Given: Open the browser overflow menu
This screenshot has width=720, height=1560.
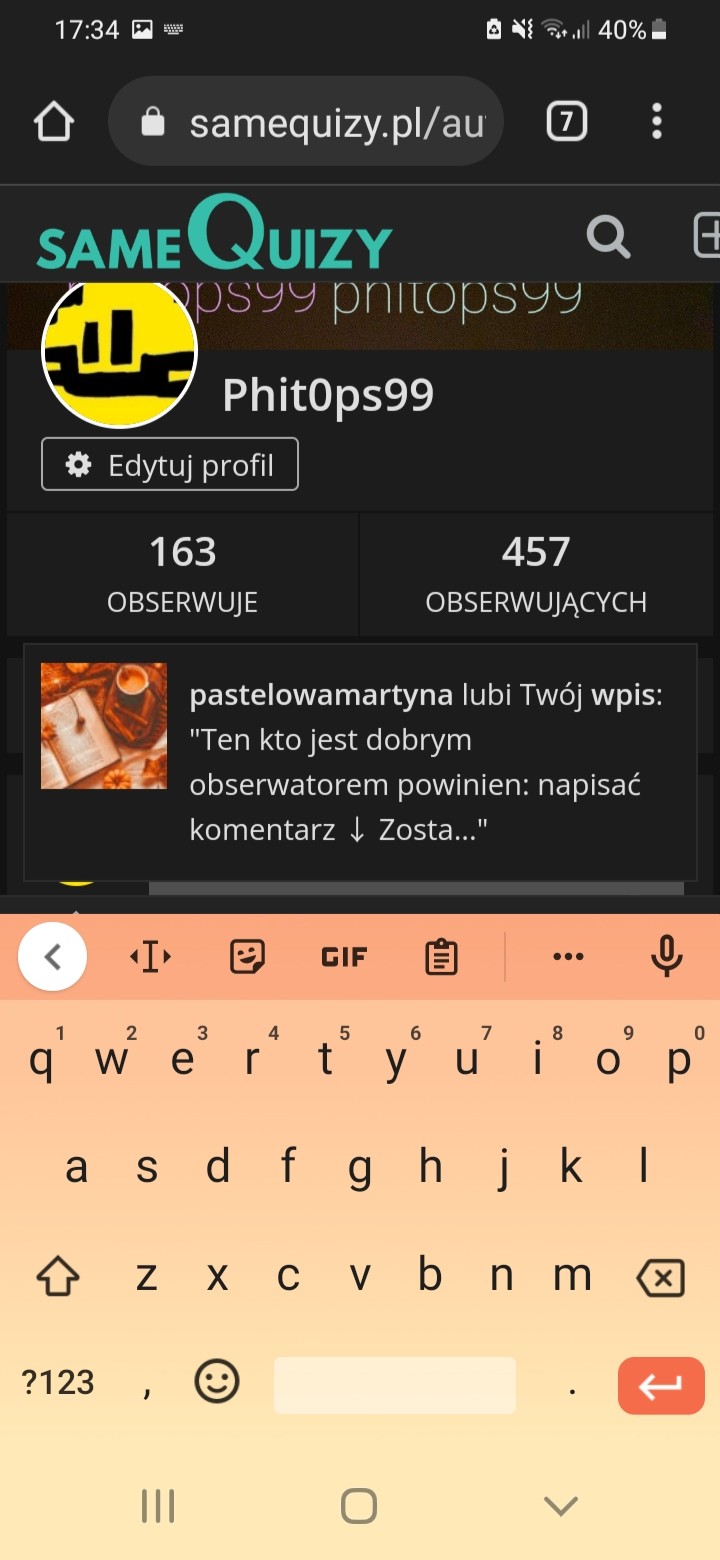Looking at the screenshot, I should (x=657, y=122).
